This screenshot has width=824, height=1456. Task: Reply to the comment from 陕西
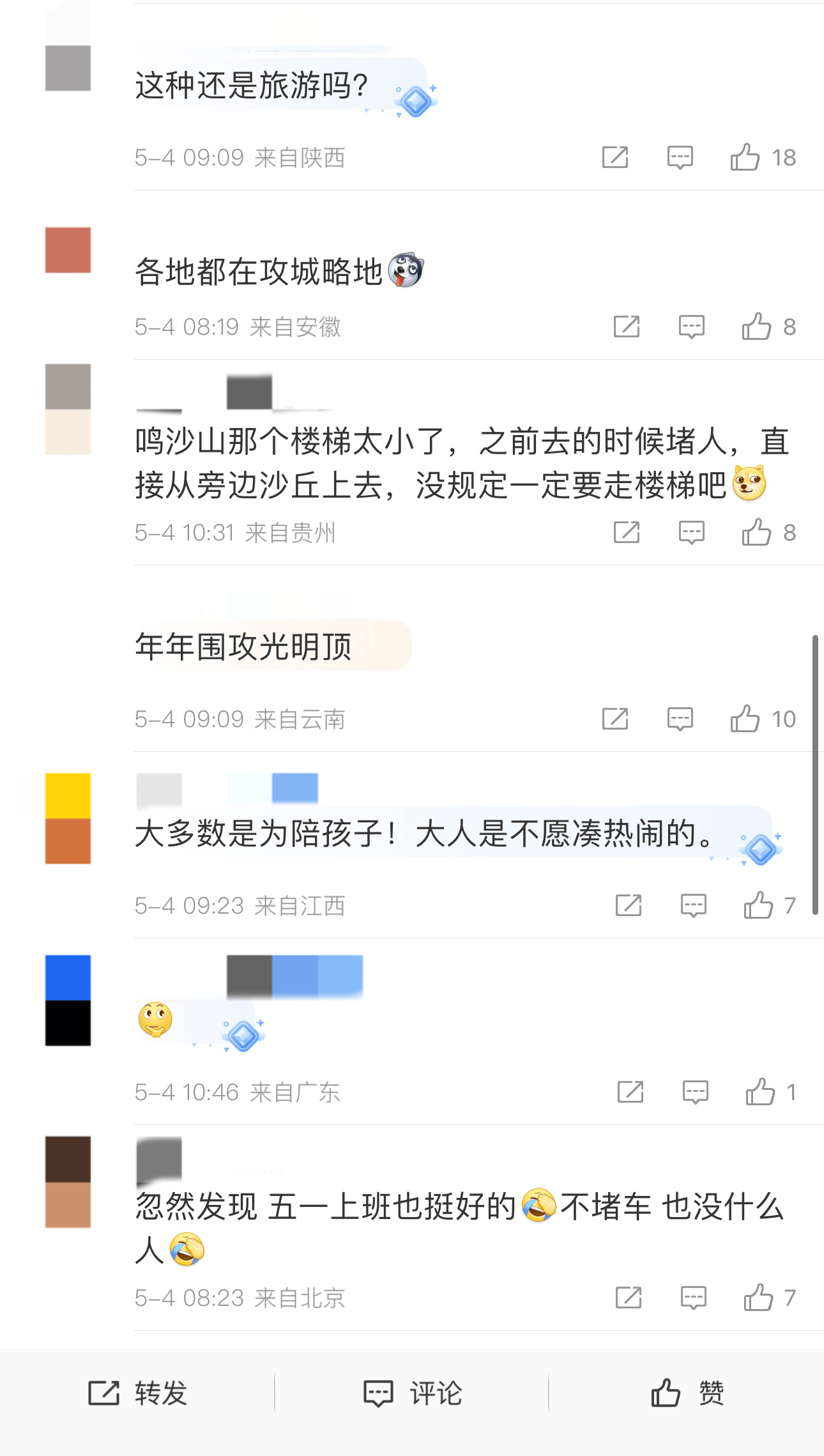click(x=680, y=157)
